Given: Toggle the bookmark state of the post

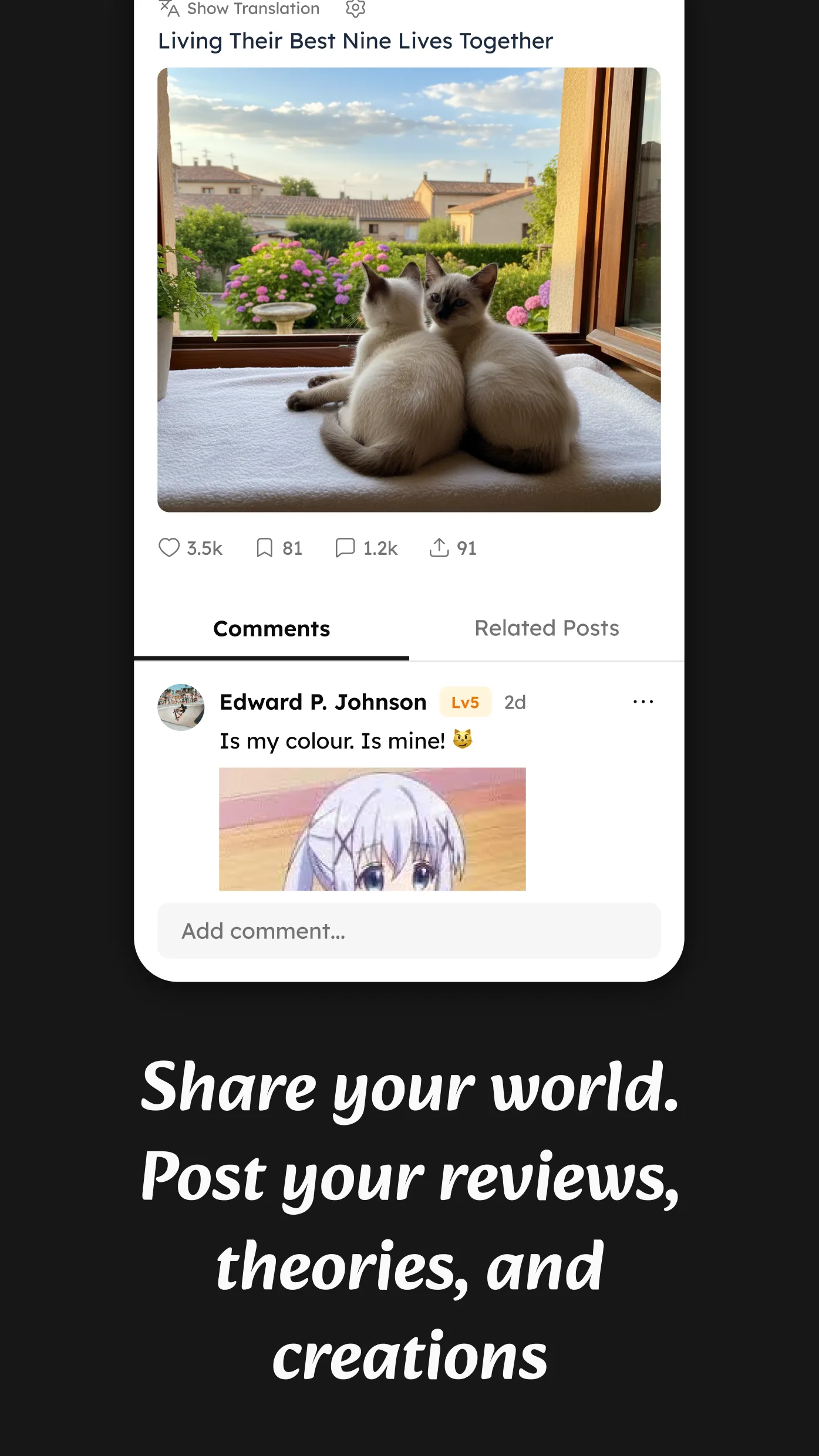Looking at the screenshot, I should pos(265,547).
